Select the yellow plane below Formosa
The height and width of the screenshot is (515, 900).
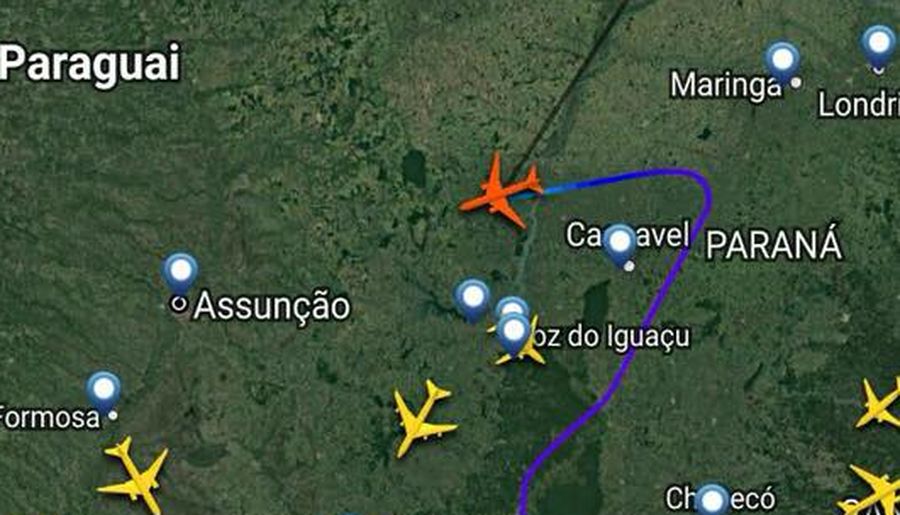pos(135,477)
